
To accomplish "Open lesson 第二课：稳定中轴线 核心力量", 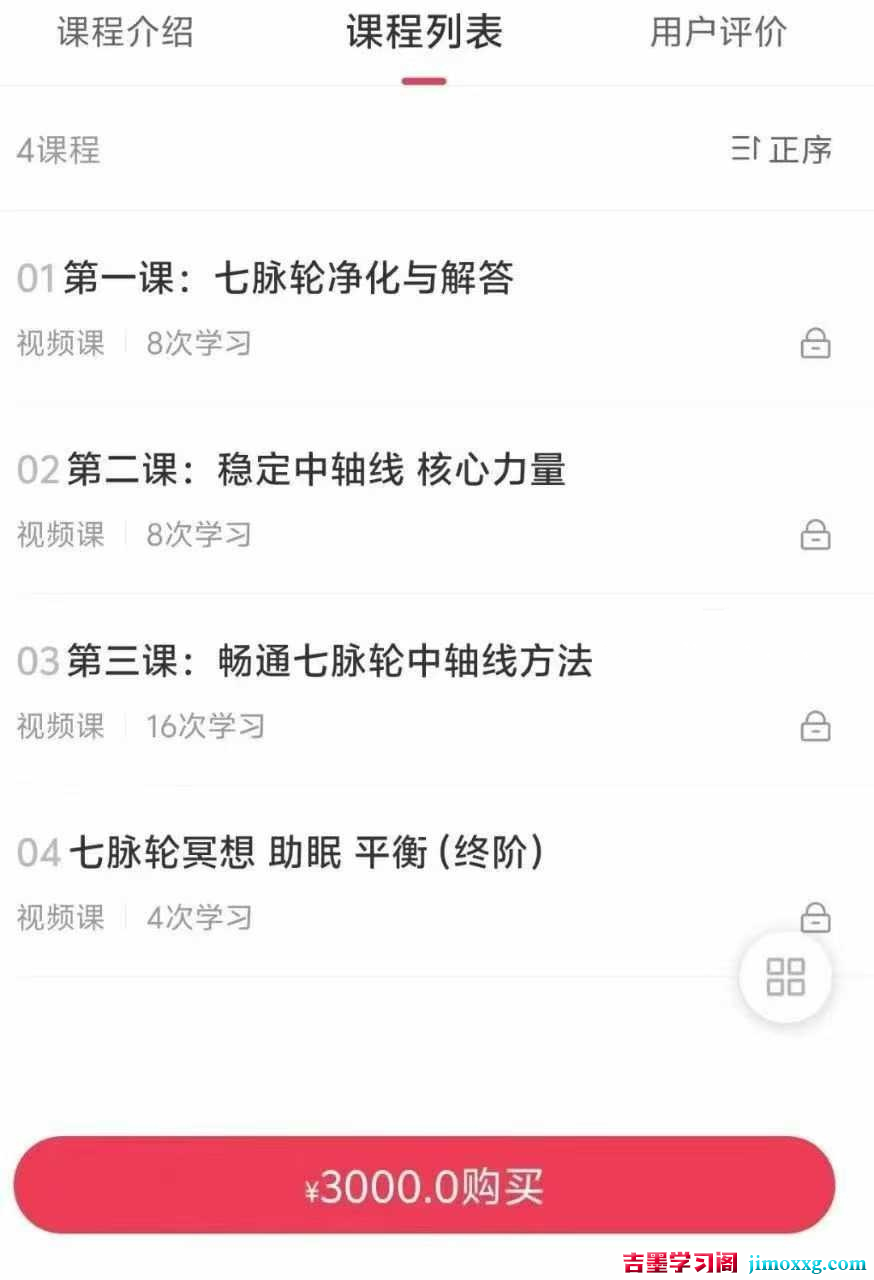I will click(x=316, y=469).
